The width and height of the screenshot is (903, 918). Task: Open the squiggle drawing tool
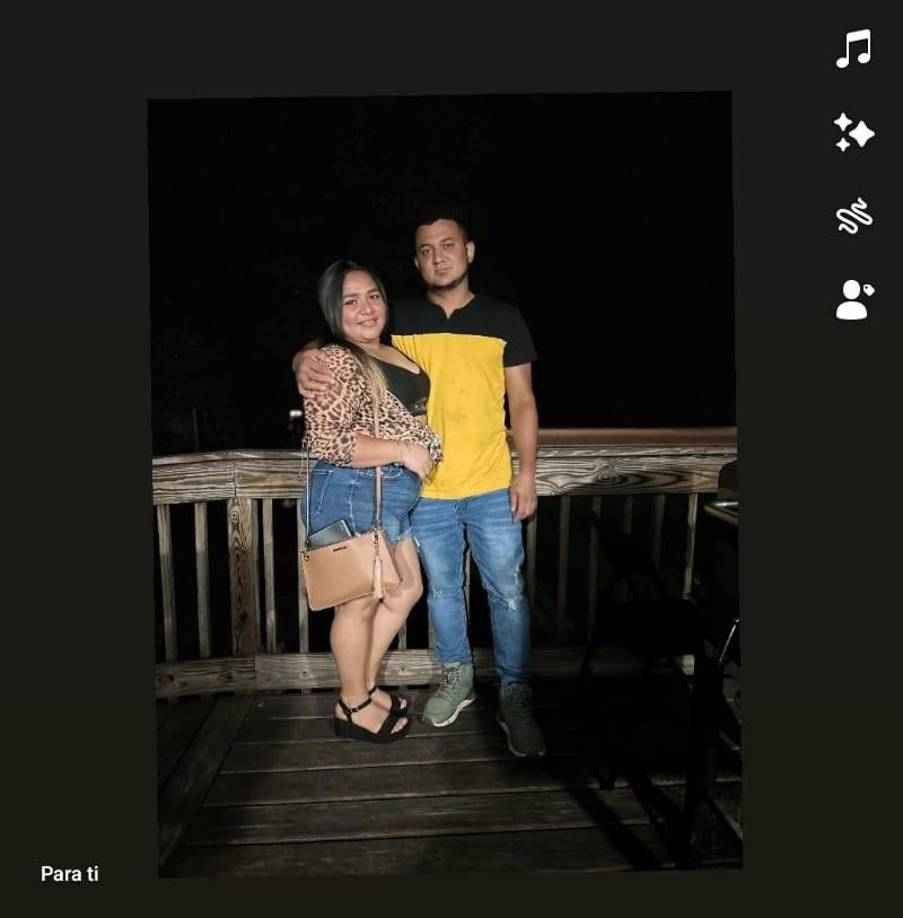tap(853, 215)
